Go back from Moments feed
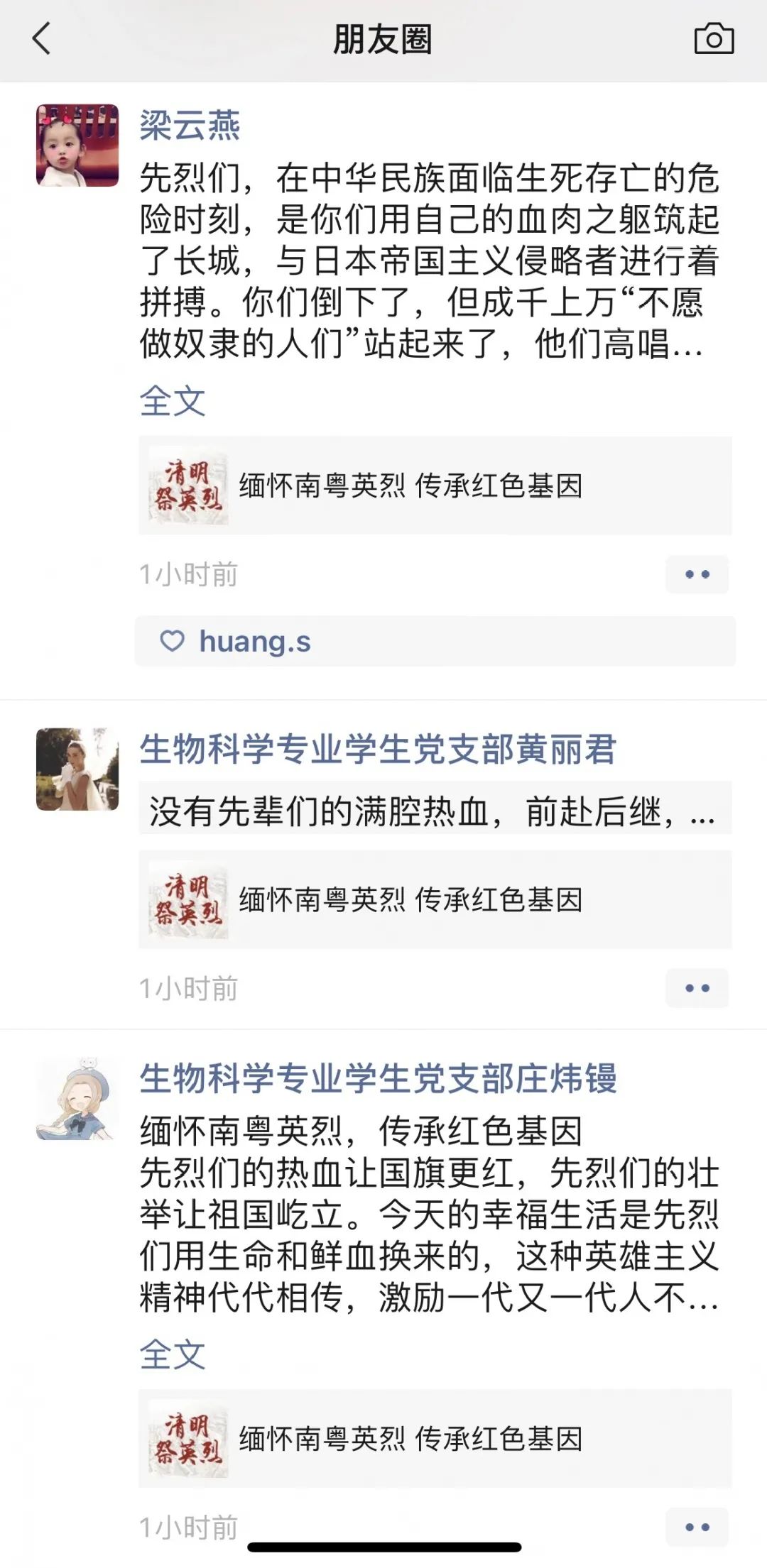This screenshot has width=767, height=1568. click(41, 38)
